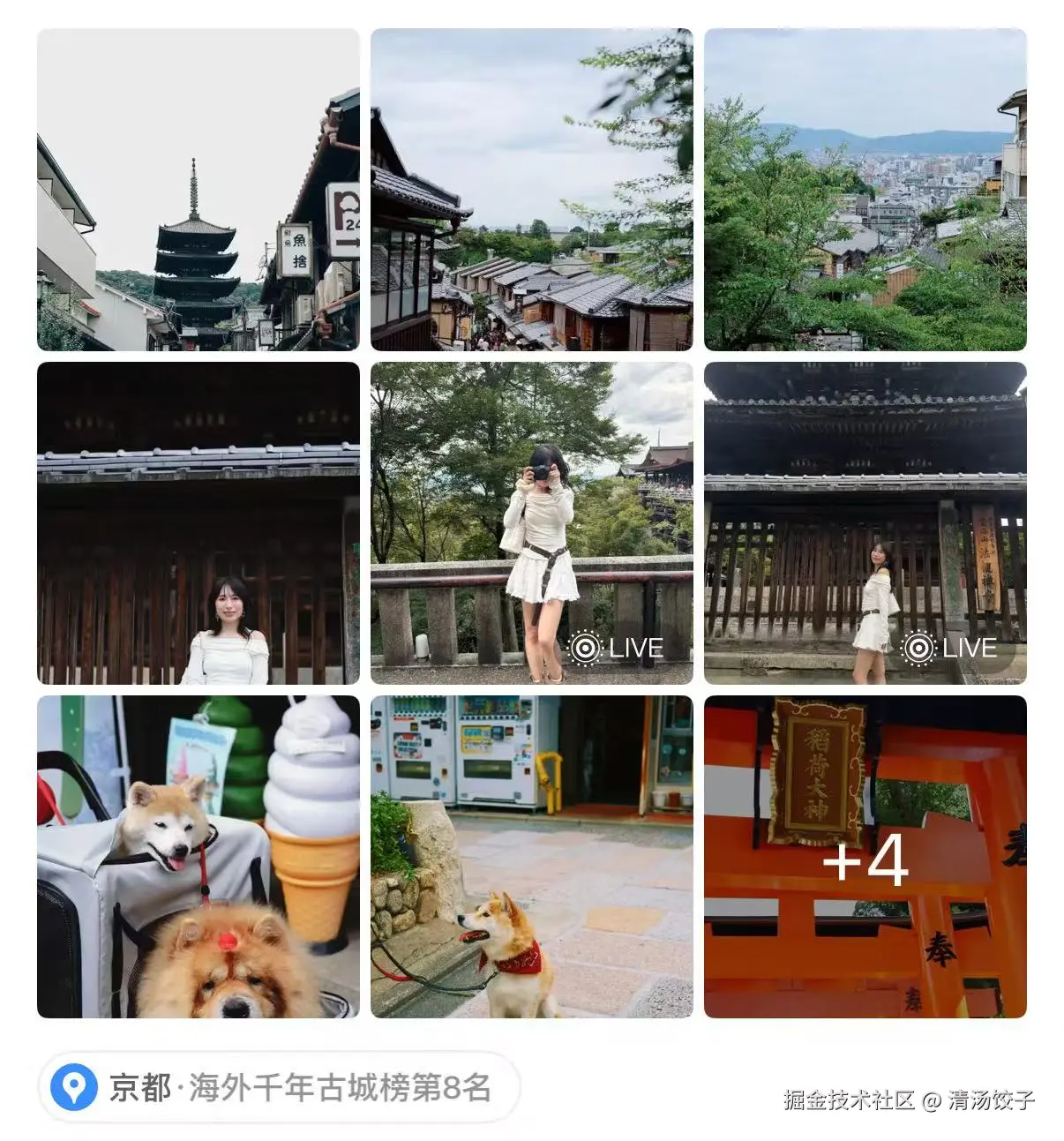Viewport: 1064px width, 1141px height.
Task: Open the 京都 location tag
Action: [279, 1087]
